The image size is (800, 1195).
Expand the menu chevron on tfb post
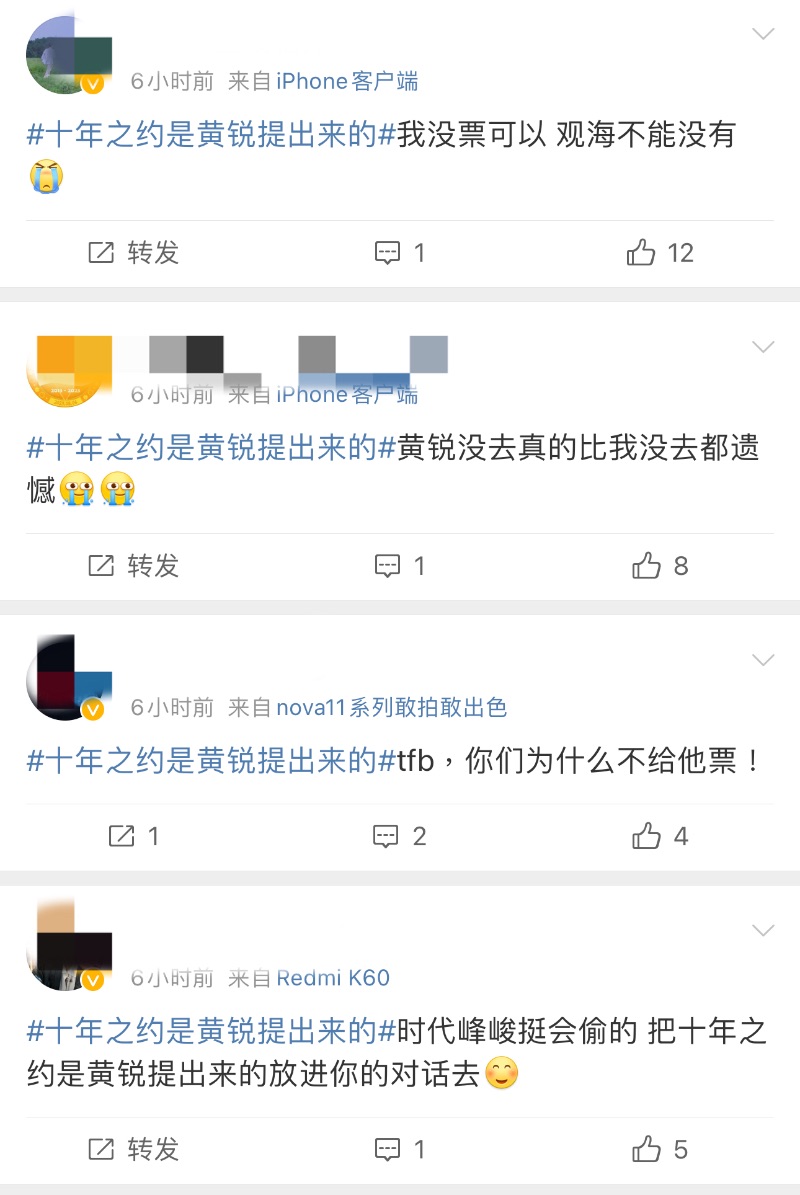[763, 660]
